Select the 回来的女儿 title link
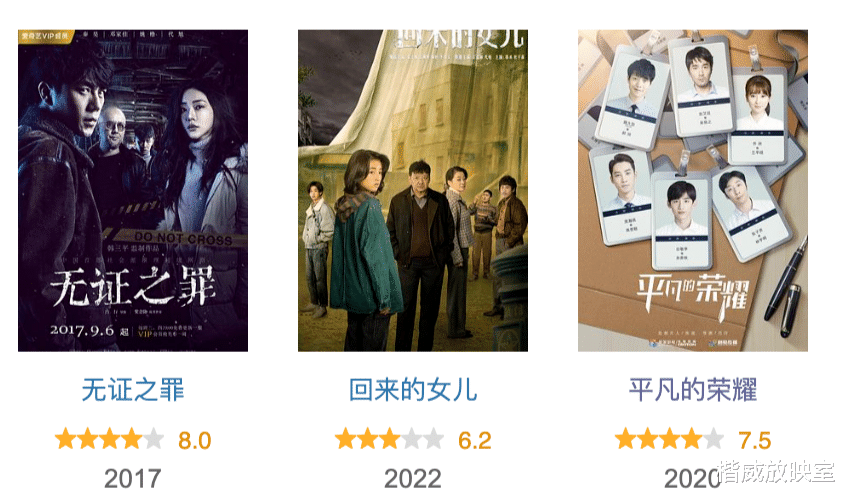 [413, 389]
